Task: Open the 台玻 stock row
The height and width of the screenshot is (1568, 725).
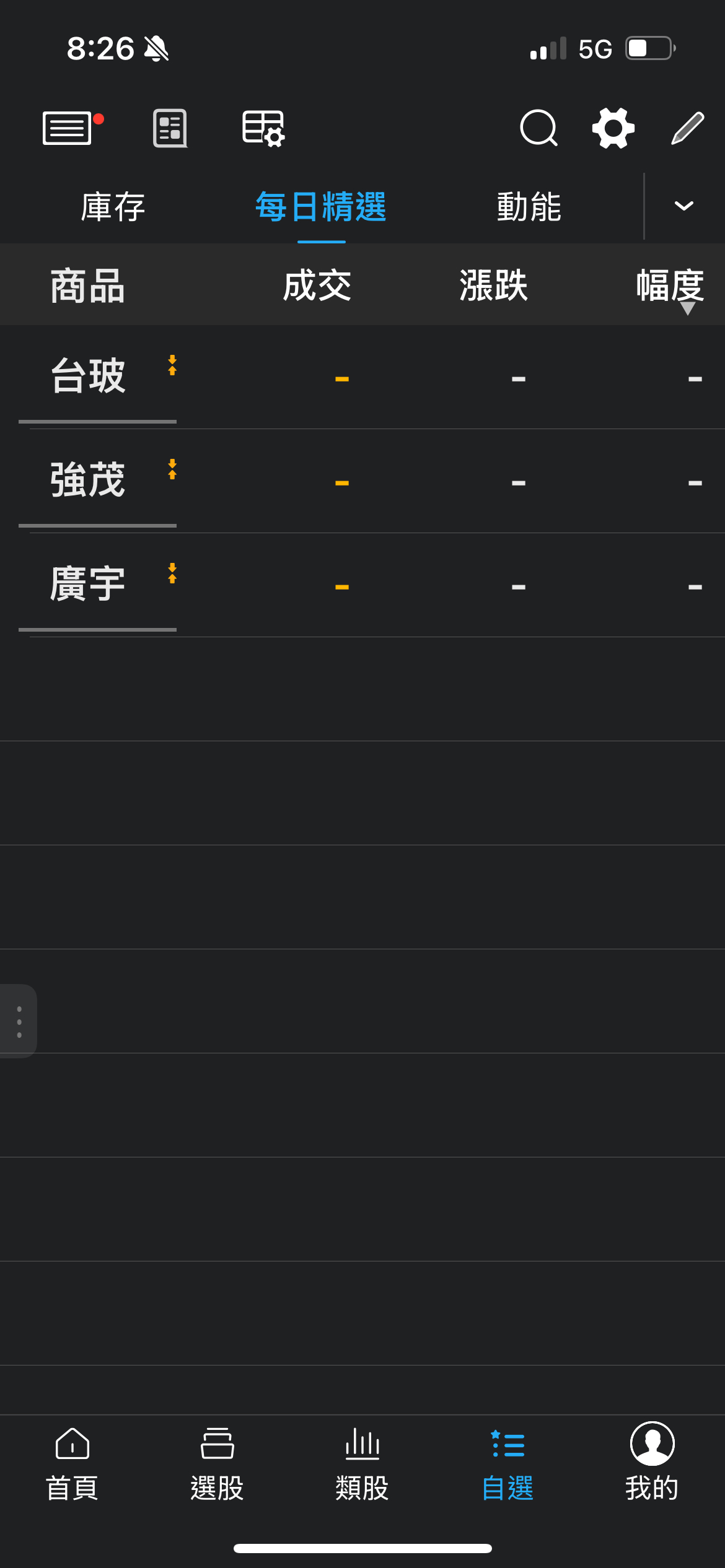Action: click(x=362, y=377)
